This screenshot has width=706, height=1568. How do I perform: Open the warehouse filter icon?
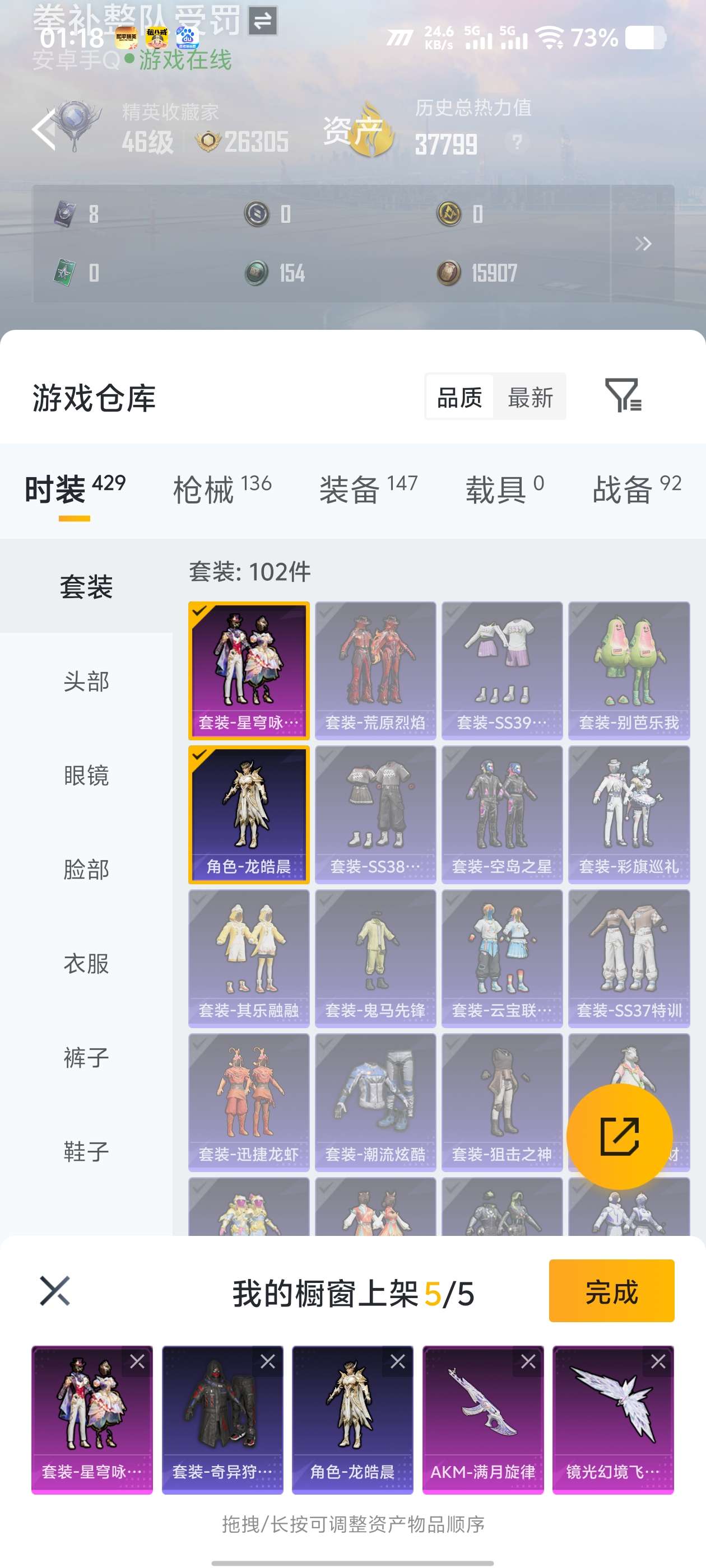[x=623, y=396]
